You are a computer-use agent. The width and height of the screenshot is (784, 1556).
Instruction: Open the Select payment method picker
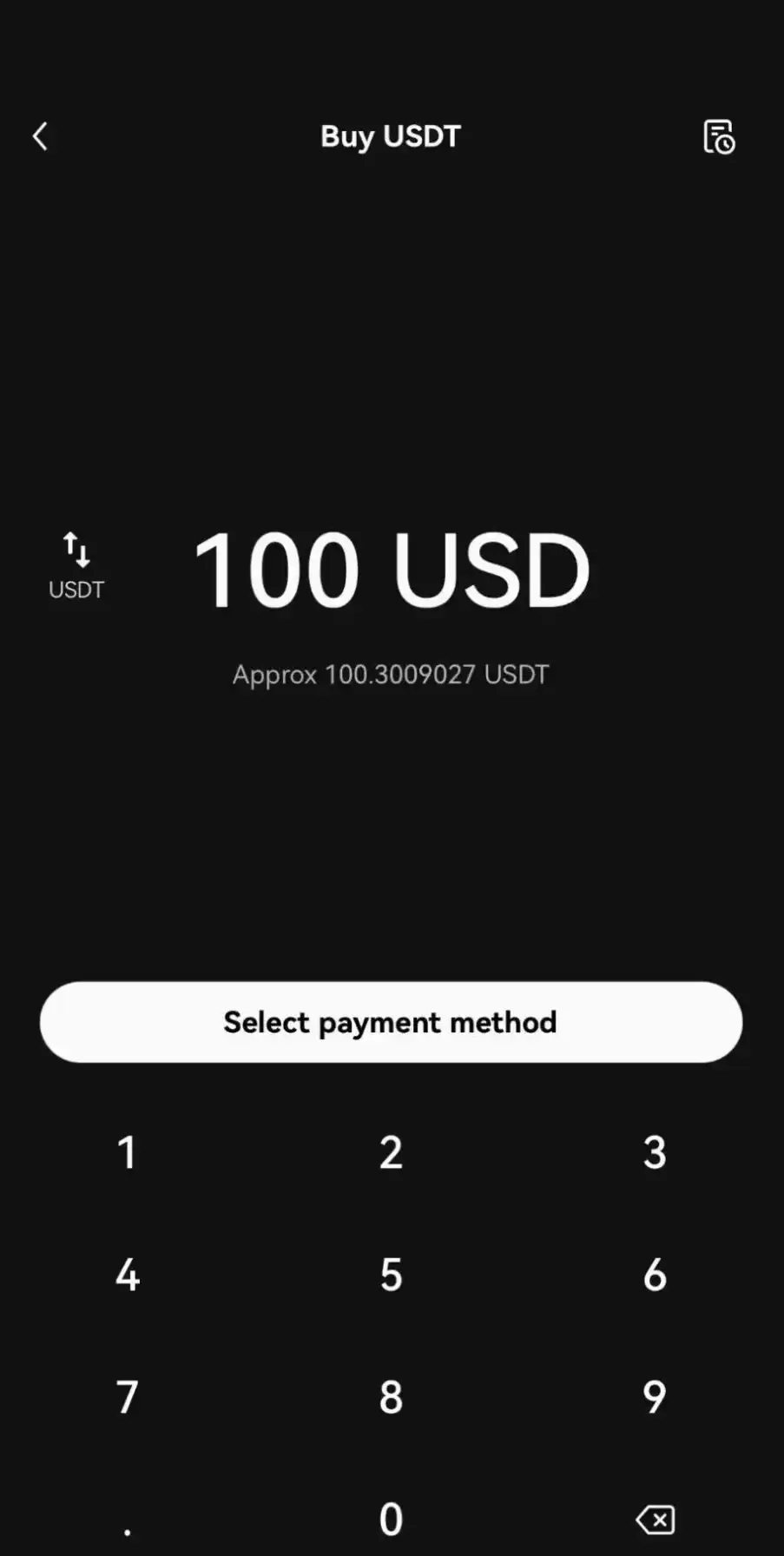391,1022
